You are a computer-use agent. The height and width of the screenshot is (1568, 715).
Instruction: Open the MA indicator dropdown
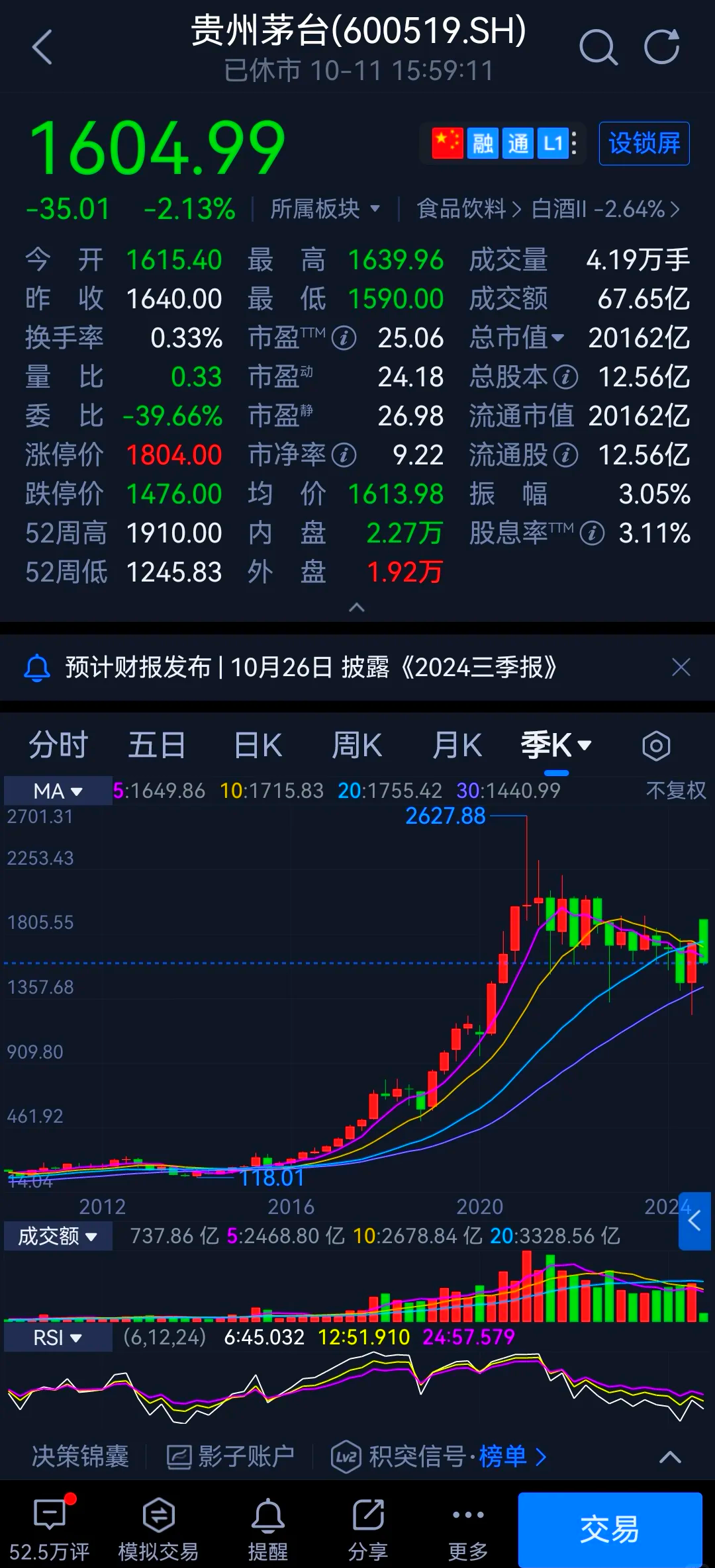(x=55, y=791)
